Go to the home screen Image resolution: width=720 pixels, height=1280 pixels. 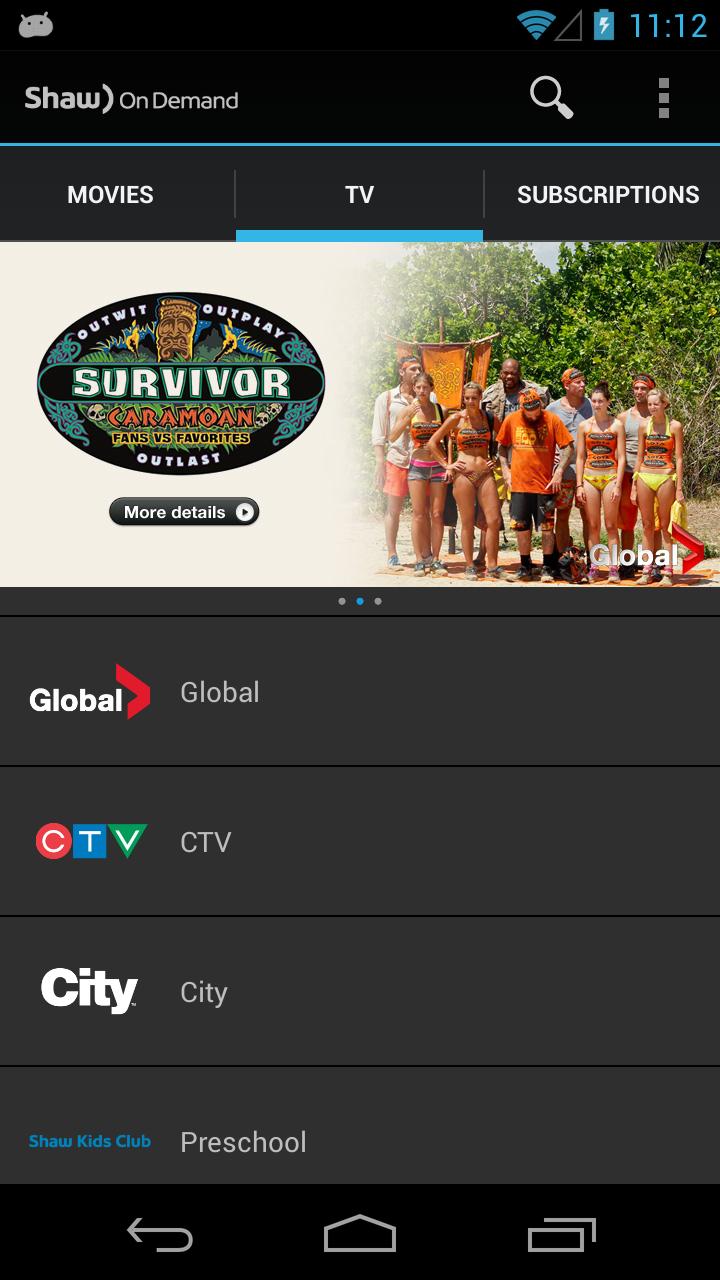tap(360, 1234)
